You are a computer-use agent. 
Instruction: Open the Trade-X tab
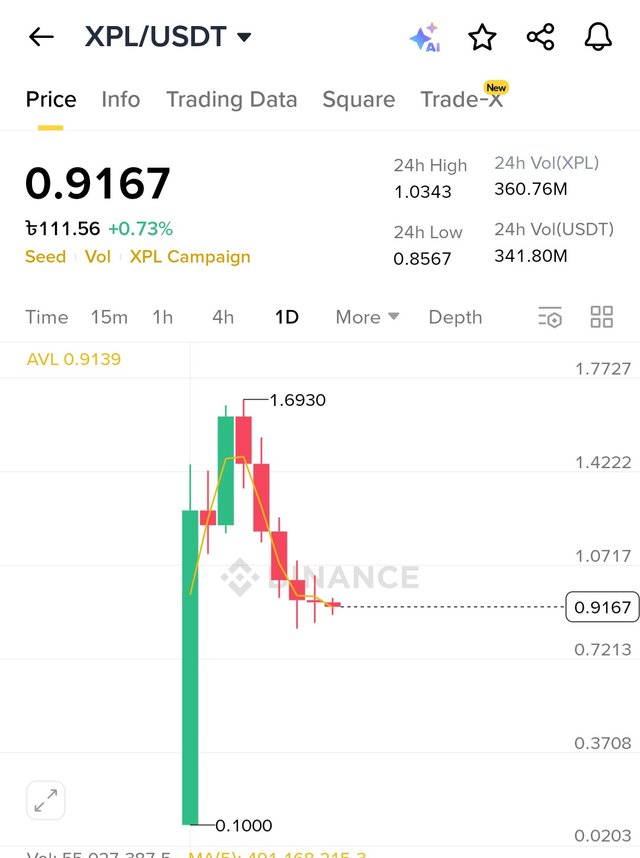click(462, 100)
